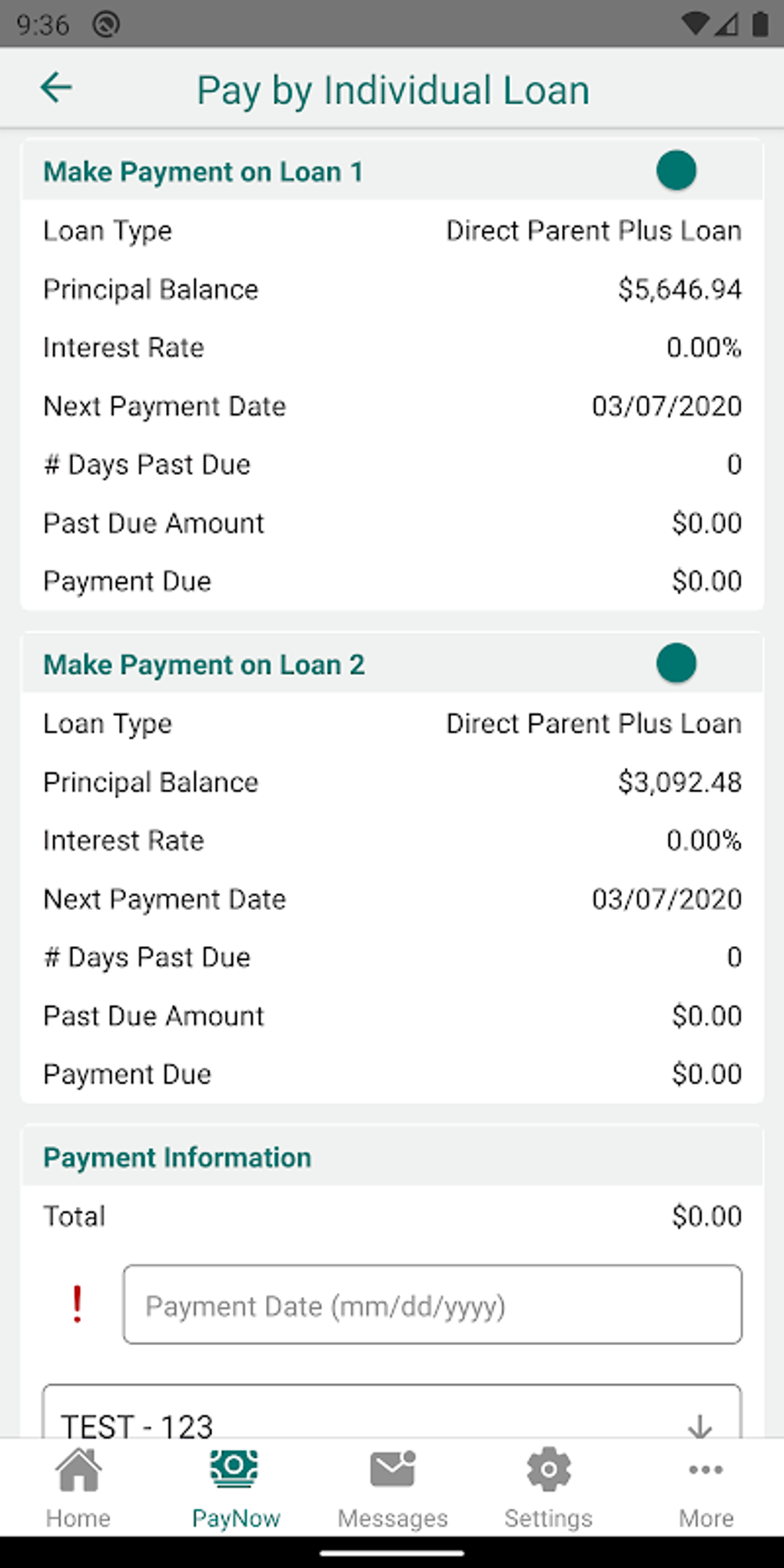Show the More tab options

pos(706,1488)
